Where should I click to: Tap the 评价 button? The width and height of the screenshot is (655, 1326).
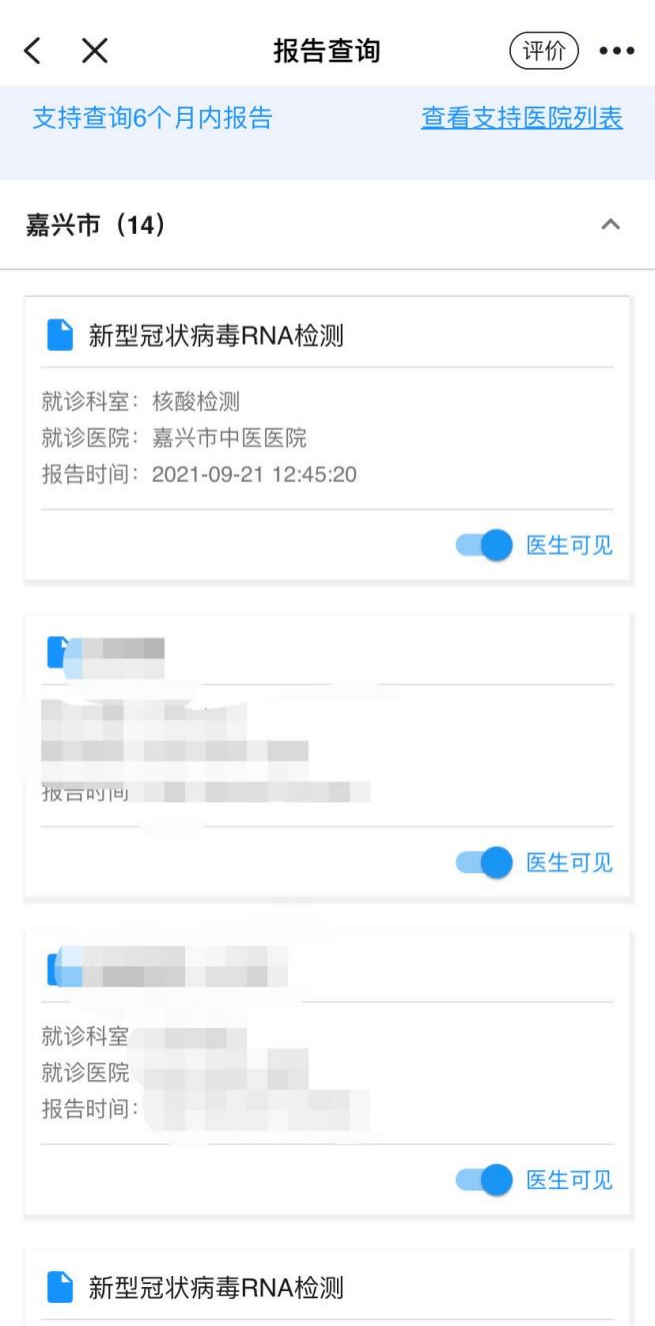click(x=544, y=51)
